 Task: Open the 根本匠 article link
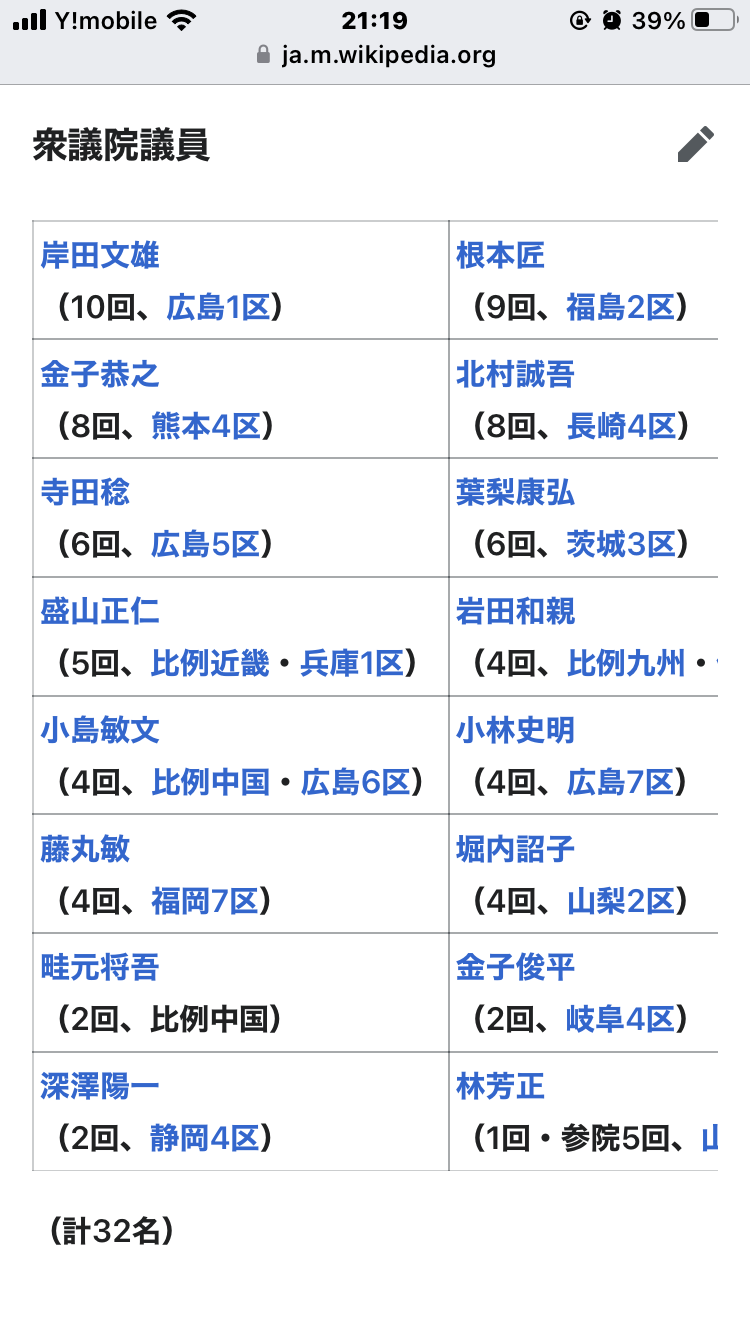point(500,256)
